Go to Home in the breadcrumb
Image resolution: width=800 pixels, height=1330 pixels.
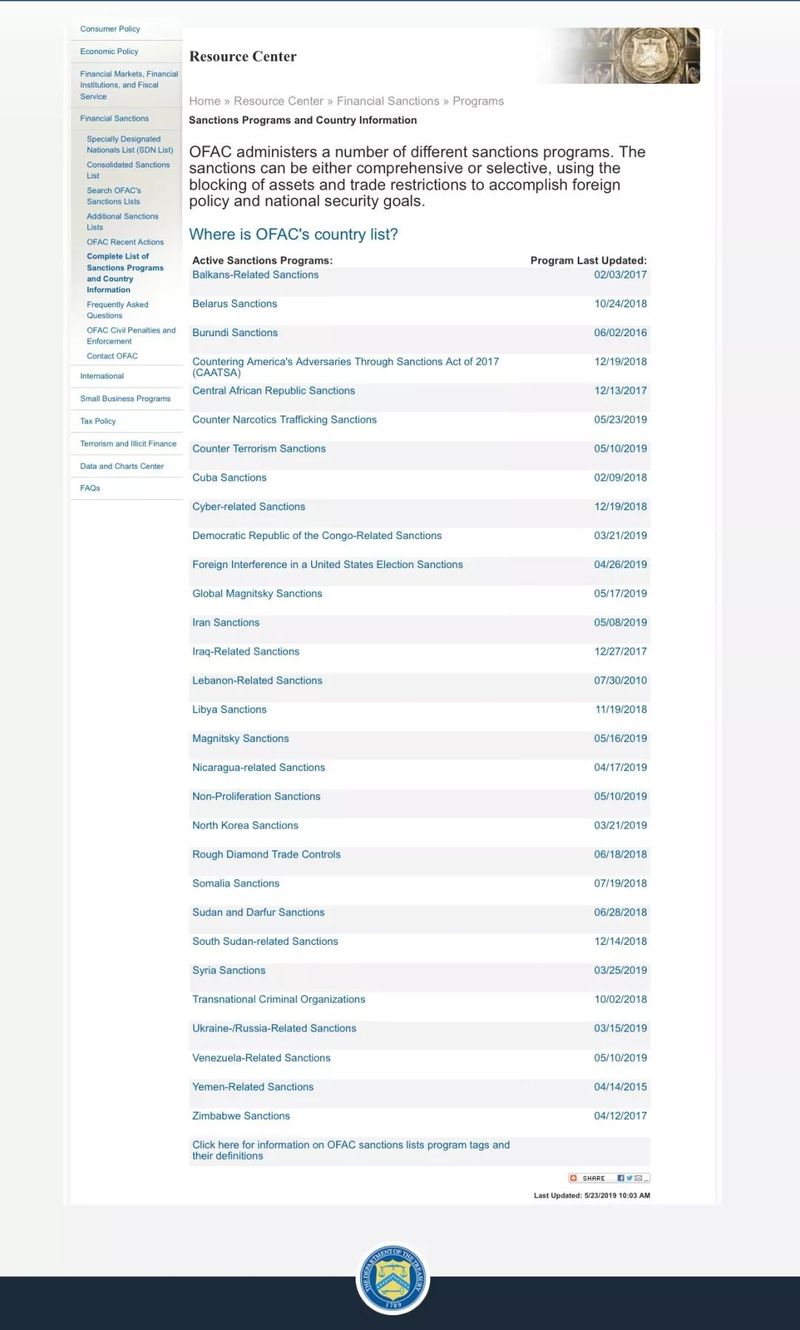click(205, 101)
